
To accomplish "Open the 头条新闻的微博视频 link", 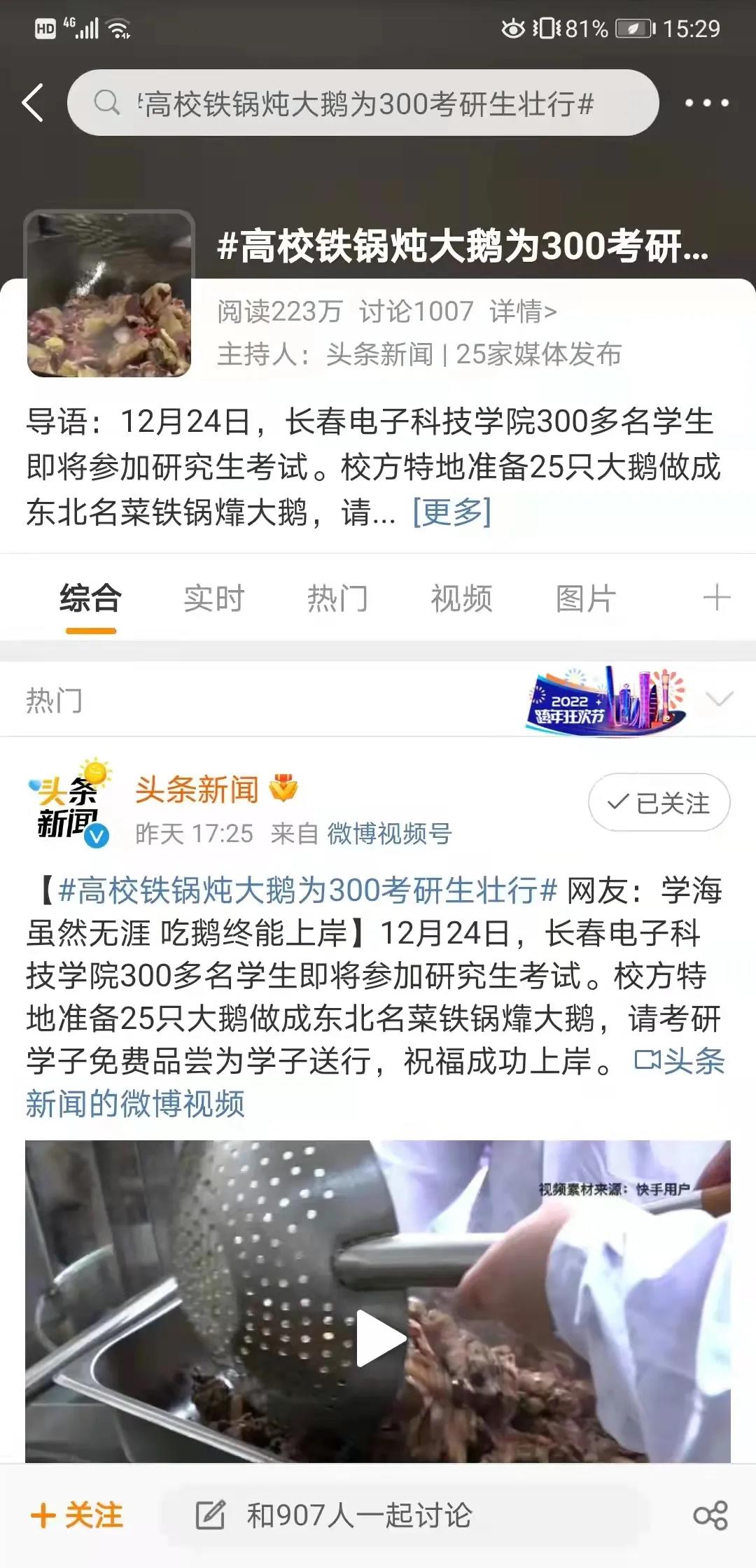I will 136,1104.
